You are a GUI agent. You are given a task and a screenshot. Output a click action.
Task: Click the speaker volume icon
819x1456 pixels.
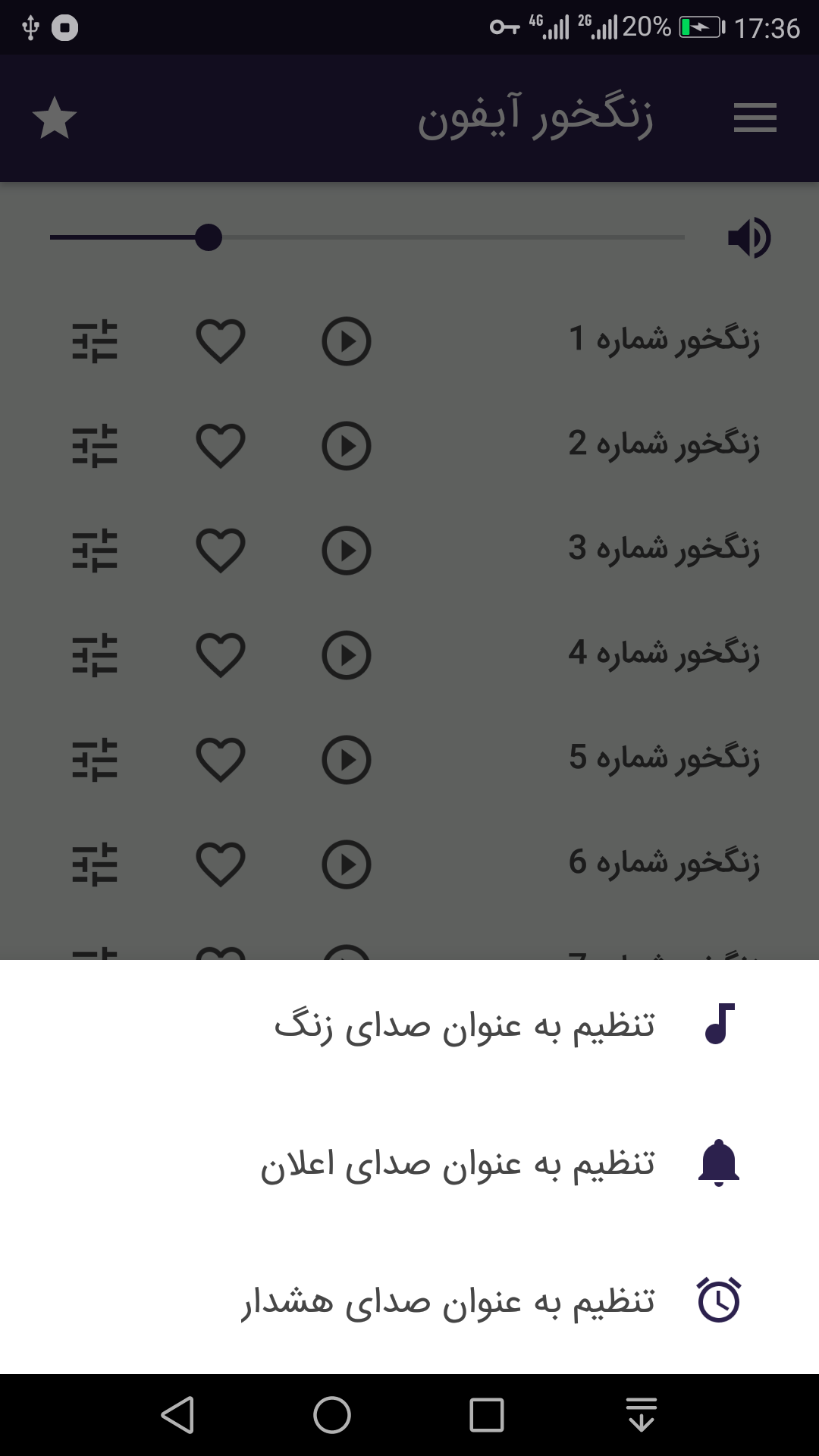pos(748,237)
